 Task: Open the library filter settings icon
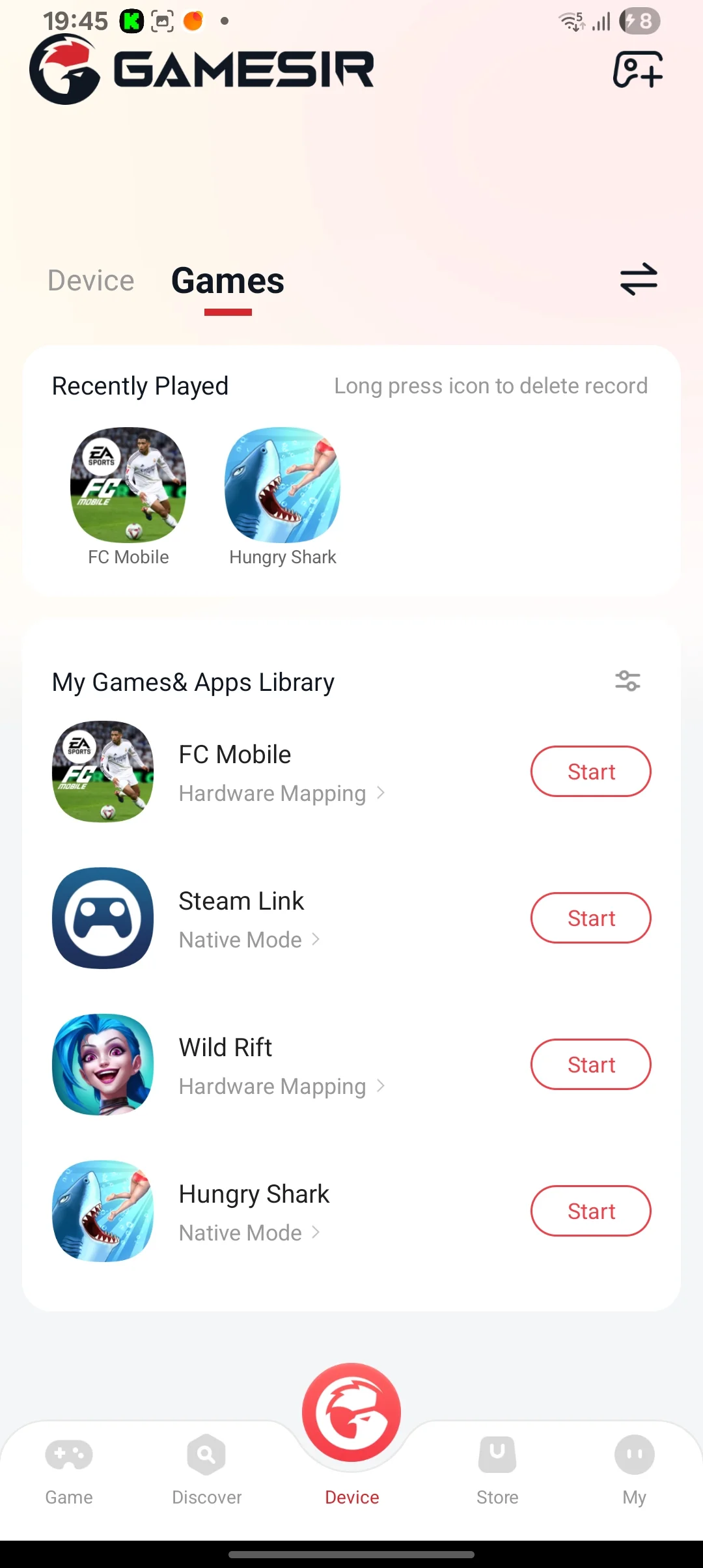(x=627, y=681)
